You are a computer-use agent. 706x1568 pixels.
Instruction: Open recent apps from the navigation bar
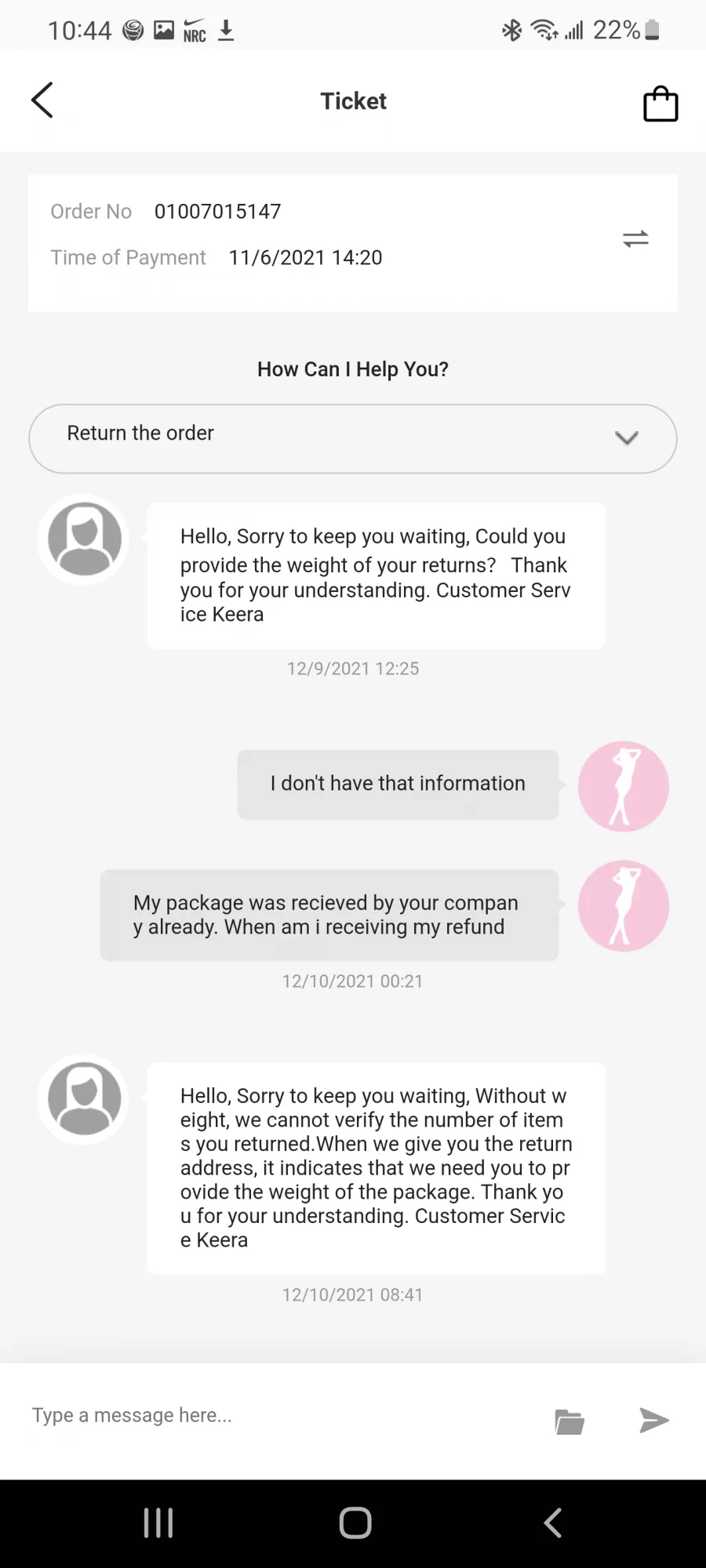(x=158, y=1523)
